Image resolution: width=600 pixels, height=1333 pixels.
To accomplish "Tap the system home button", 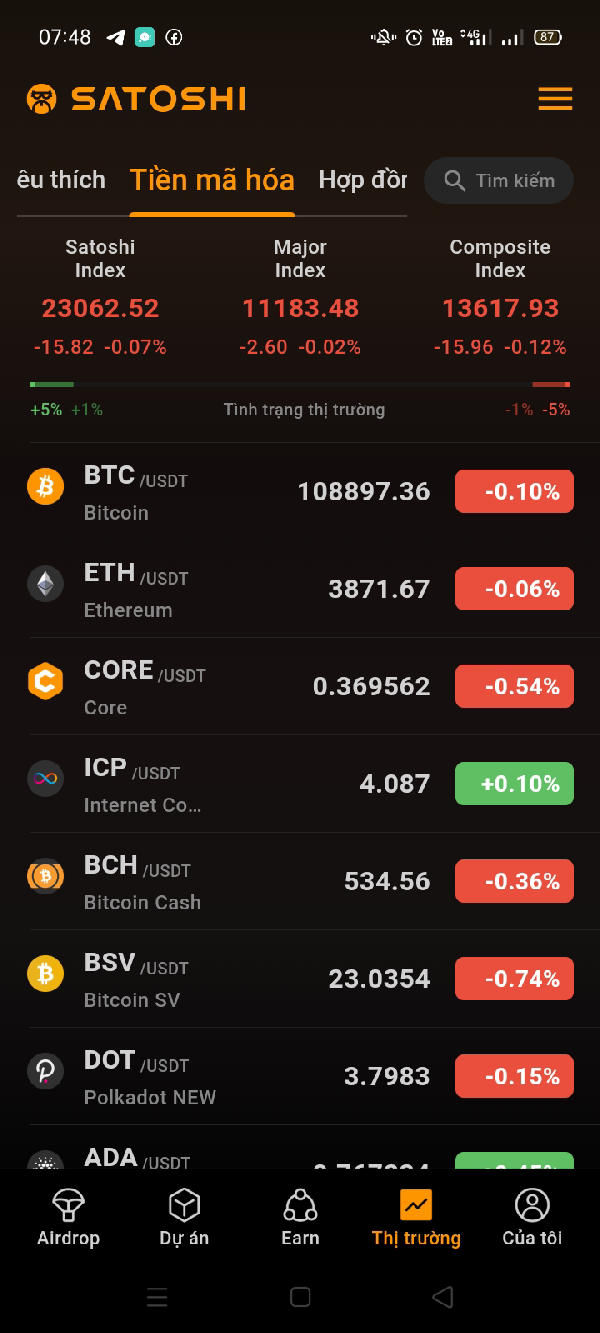I will click(x=300, y=1297).
